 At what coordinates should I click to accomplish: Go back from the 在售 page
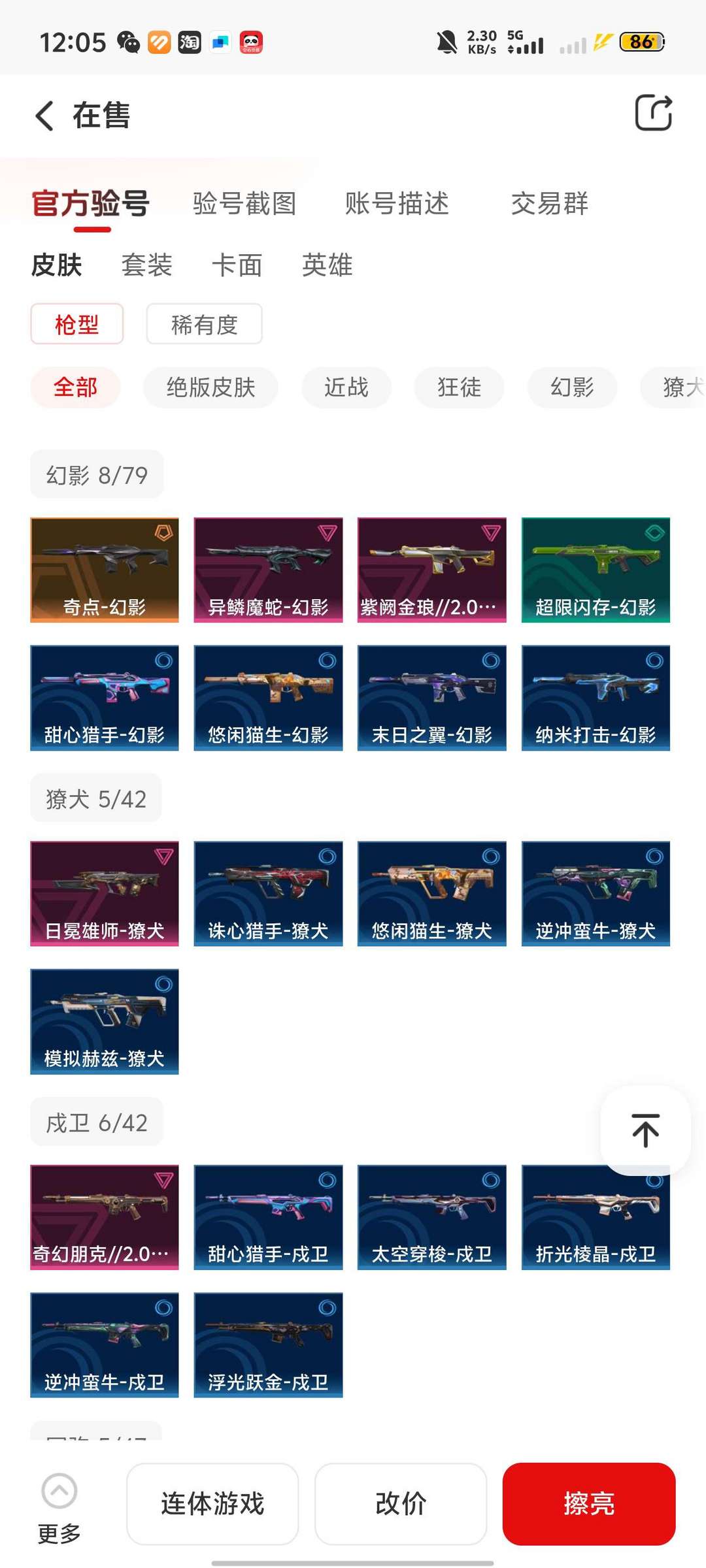pyautogui.click(x=44, y=116)
